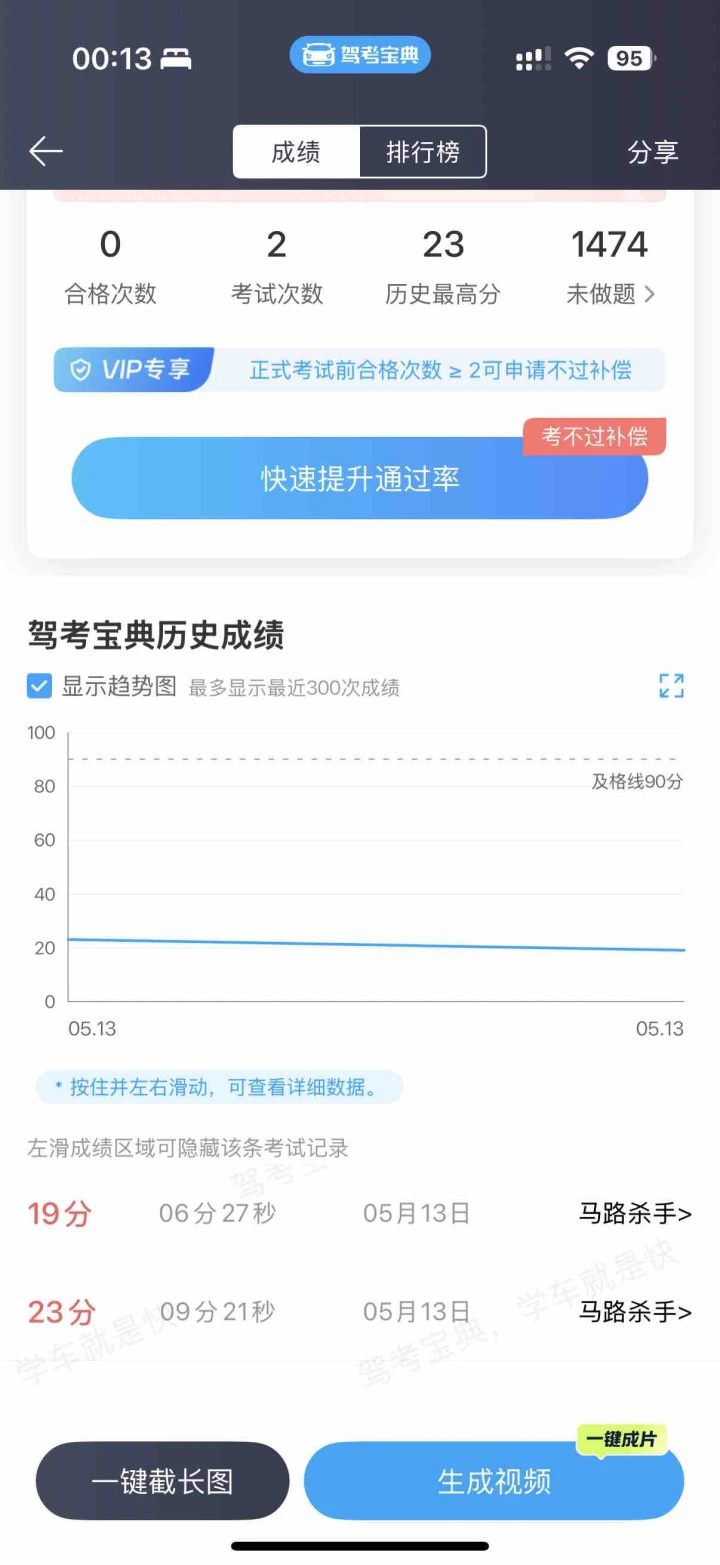
Task: Expand the trend chart to fullscreen
Action: pos(671,686)
